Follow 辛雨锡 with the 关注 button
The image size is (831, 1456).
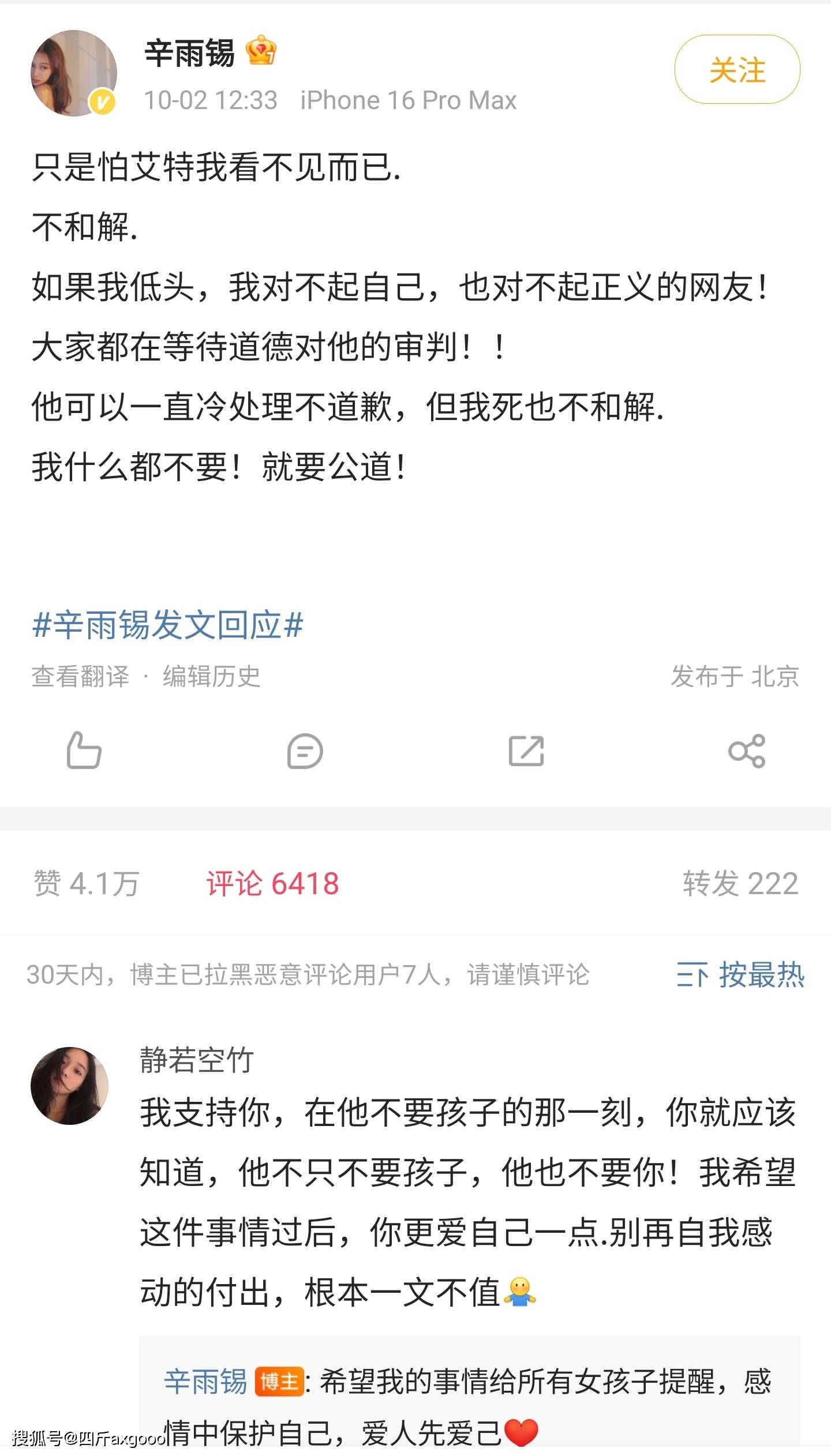pos(737,70)
